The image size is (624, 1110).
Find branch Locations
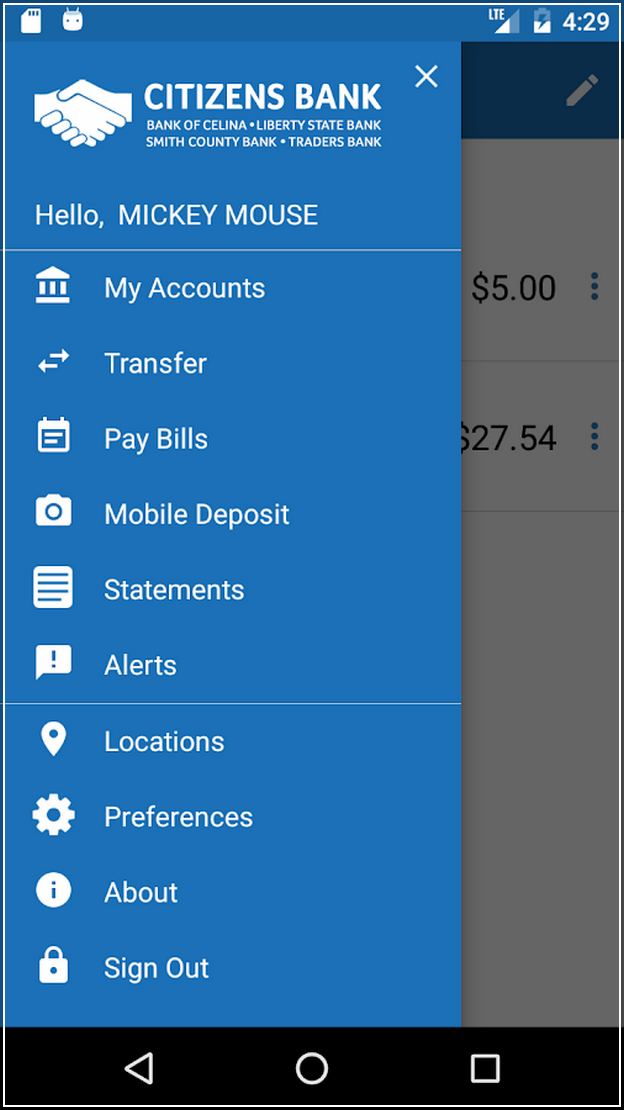232,741
